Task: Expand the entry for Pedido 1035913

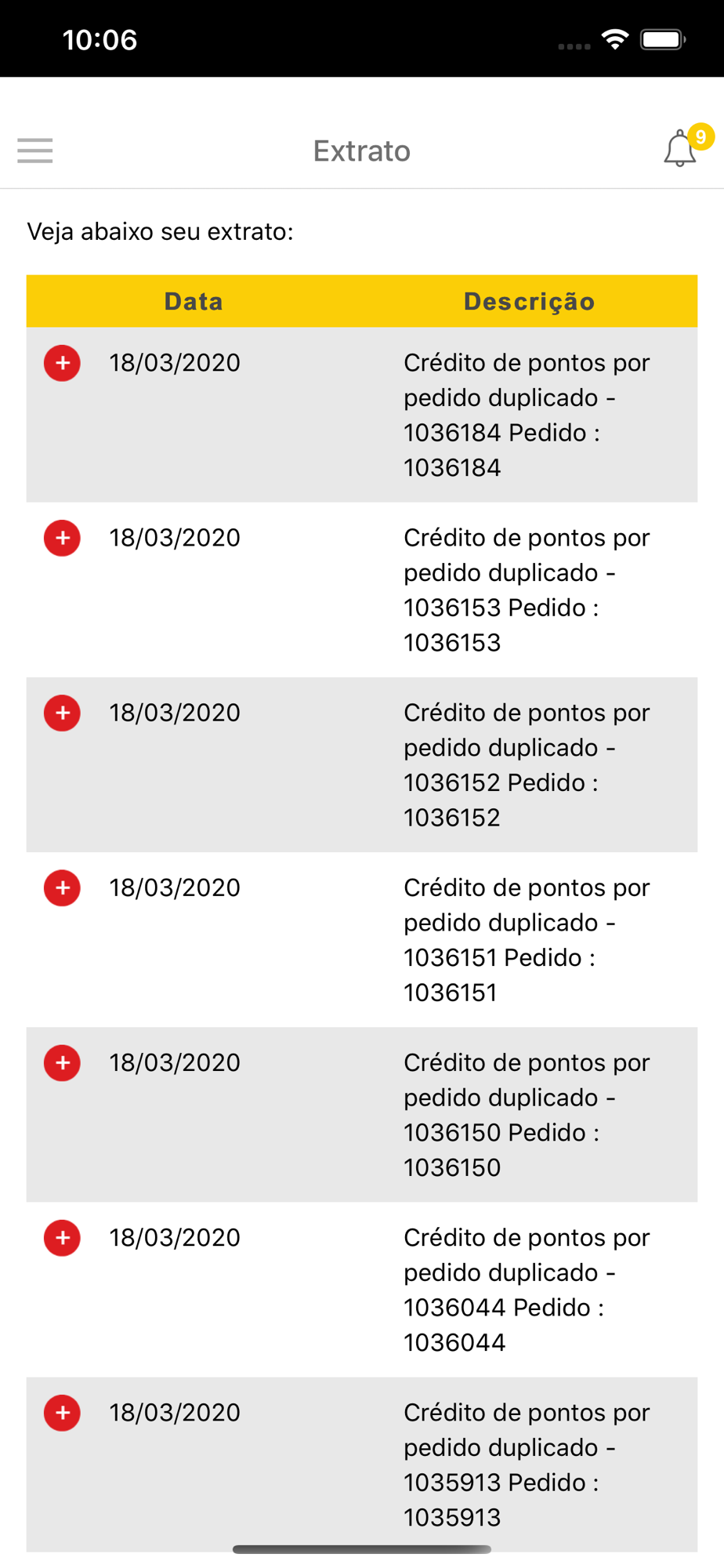Action: click(62, 1412)
